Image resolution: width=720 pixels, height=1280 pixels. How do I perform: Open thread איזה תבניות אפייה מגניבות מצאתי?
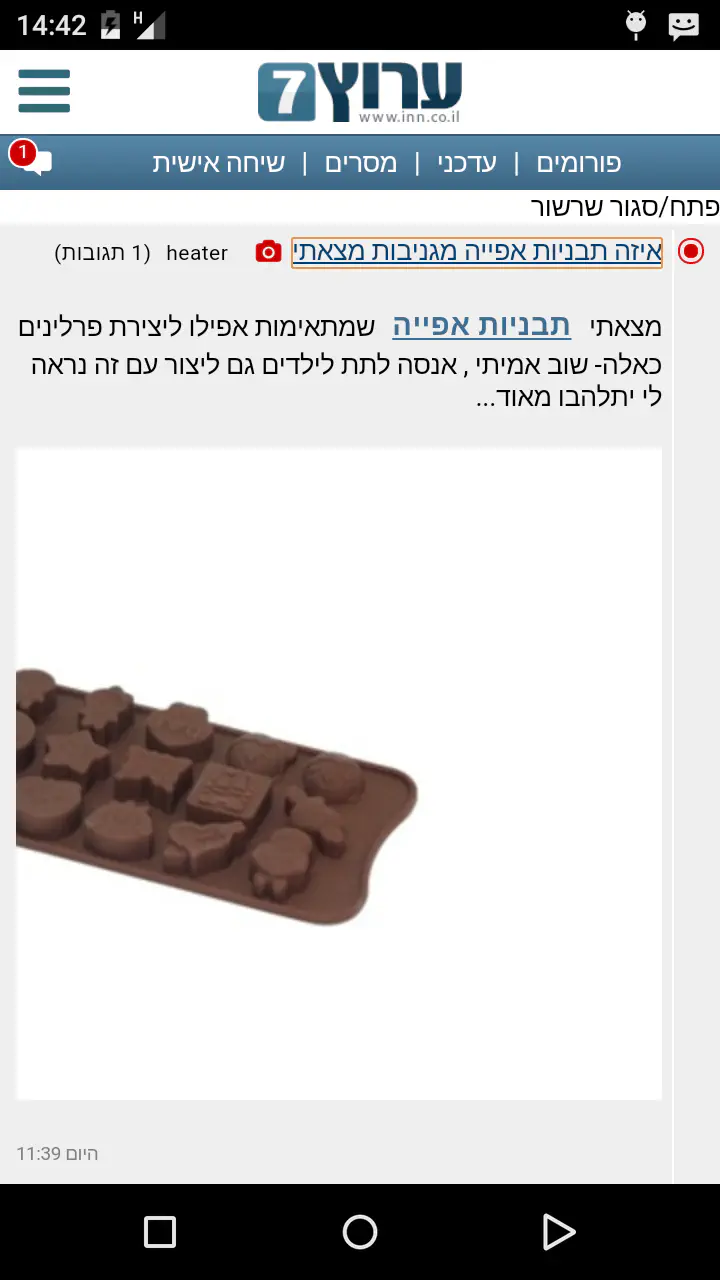[476, 252]
